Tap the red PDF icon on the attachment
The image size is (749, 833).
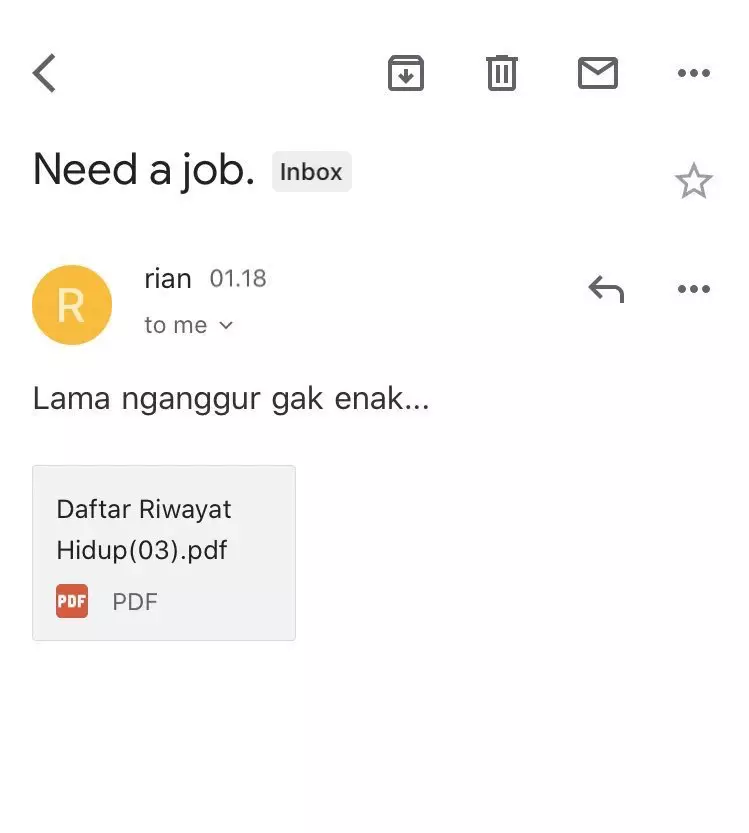click(x=71, y=601)
